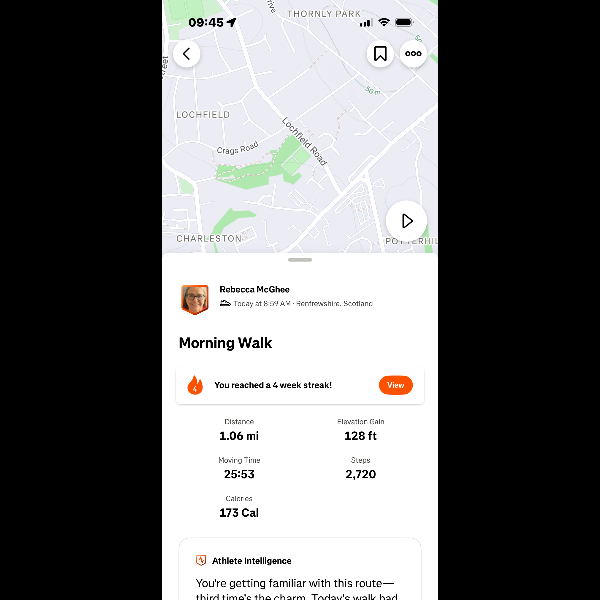Bookmark this activity route

(x=380, y=54)
